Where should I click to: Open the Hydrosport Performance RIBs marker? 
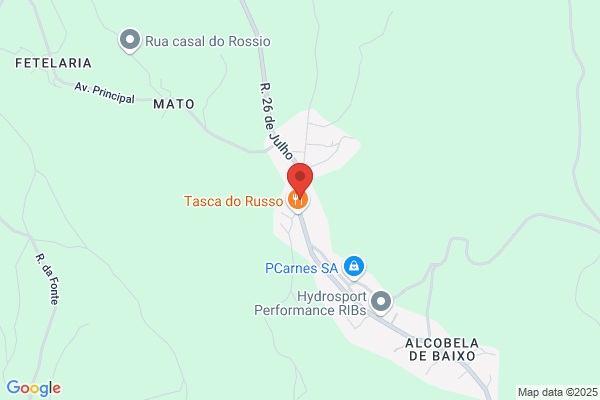(381, 302)
